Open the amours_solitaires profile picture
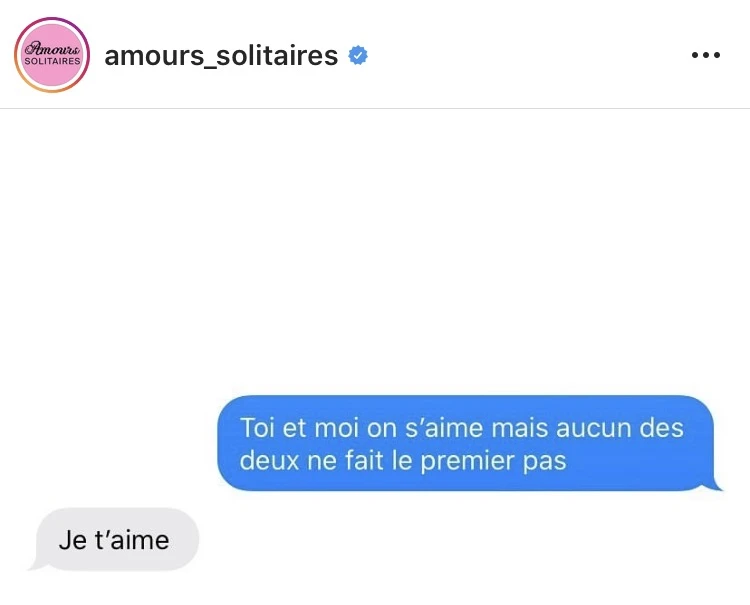This screenshot has height=605, width=750. pyautogui.click(x=52, y=55)
